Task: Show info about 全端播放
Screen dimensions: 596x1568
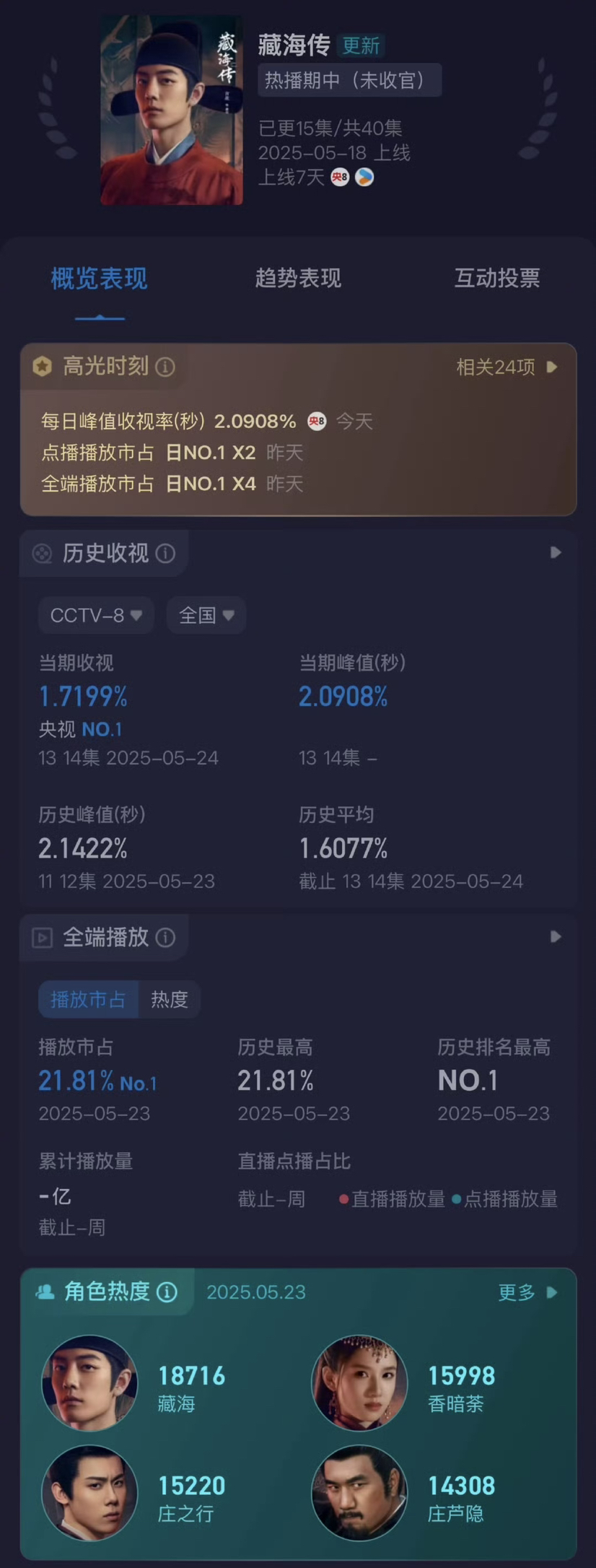Action: [165, 938]
